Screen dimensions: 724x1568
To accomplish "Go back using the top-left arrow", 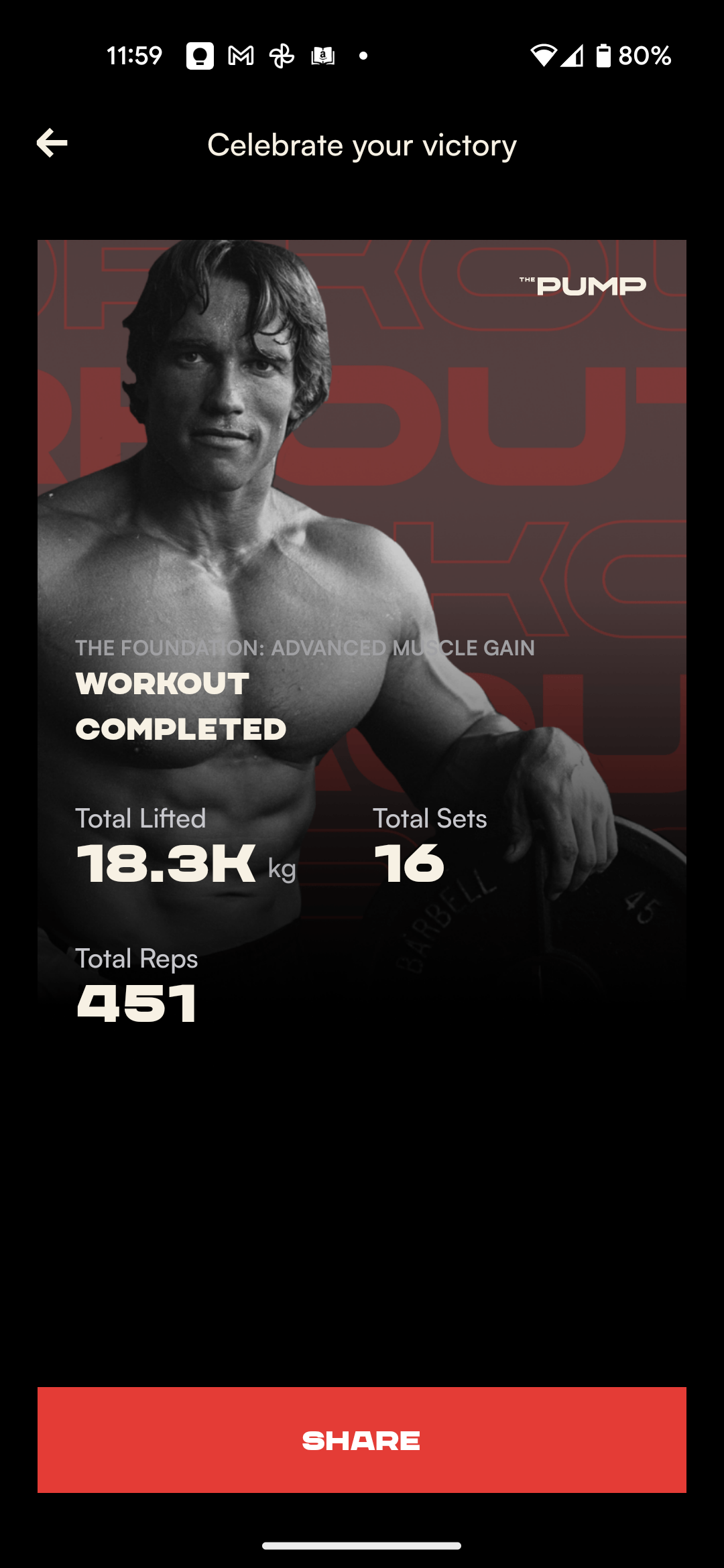I will pos(52,143).
